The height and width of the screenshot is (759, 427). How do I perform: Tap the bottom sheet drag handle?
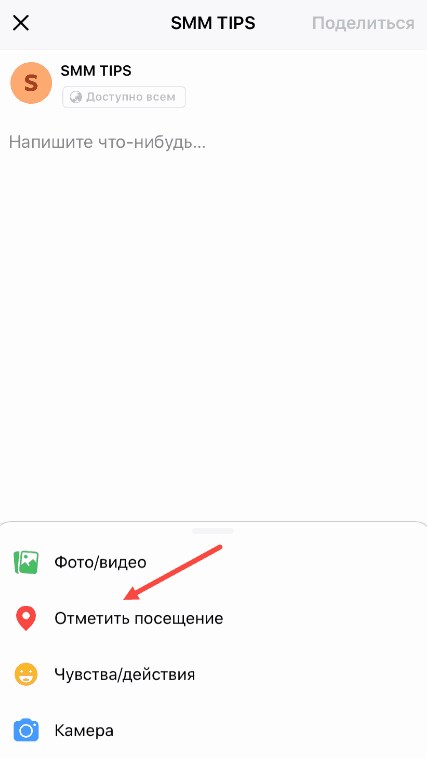click(x=213, y=531)
